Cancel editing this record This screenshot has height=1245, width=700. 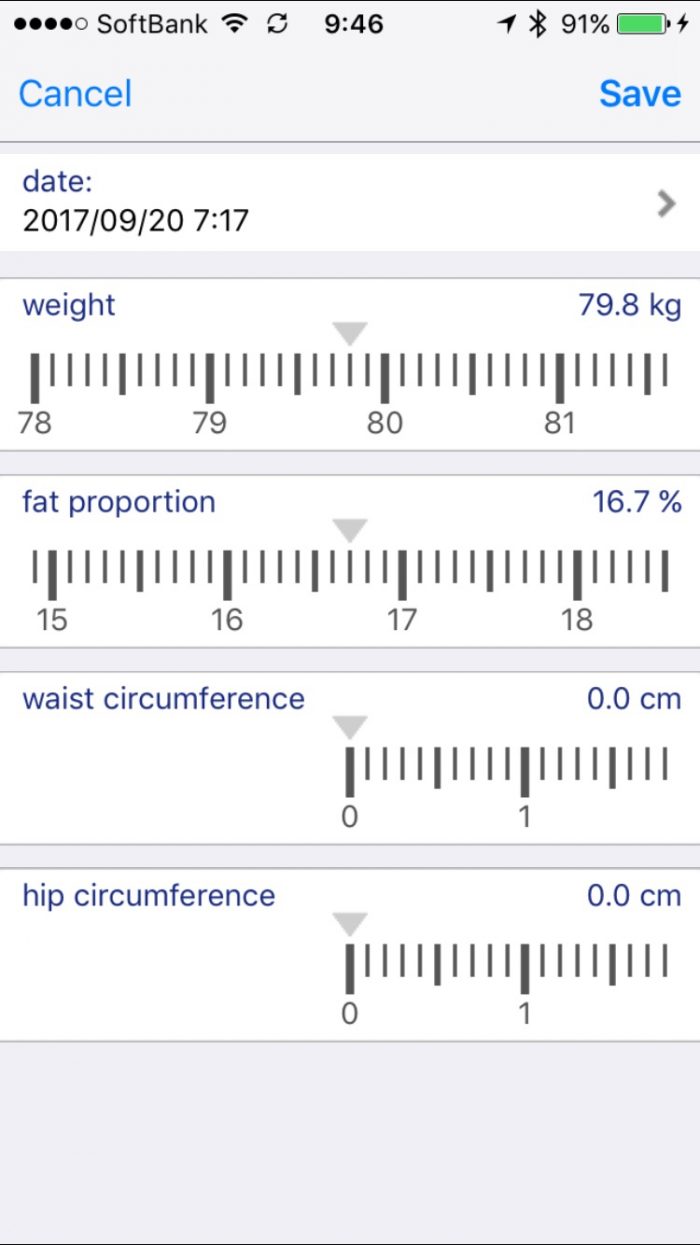(x=75, y=94)
